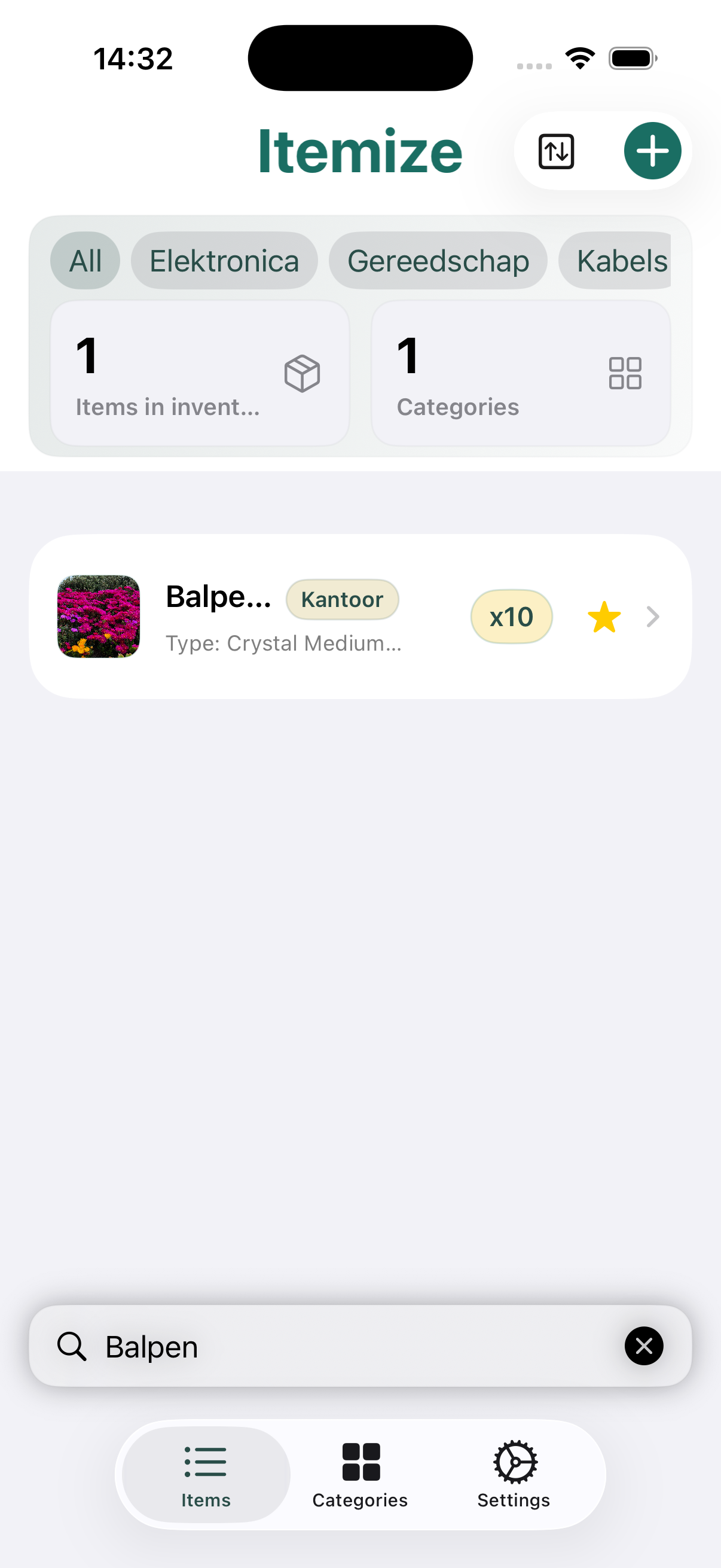
Task: Open the sort order icon
Action: [555, 150]
